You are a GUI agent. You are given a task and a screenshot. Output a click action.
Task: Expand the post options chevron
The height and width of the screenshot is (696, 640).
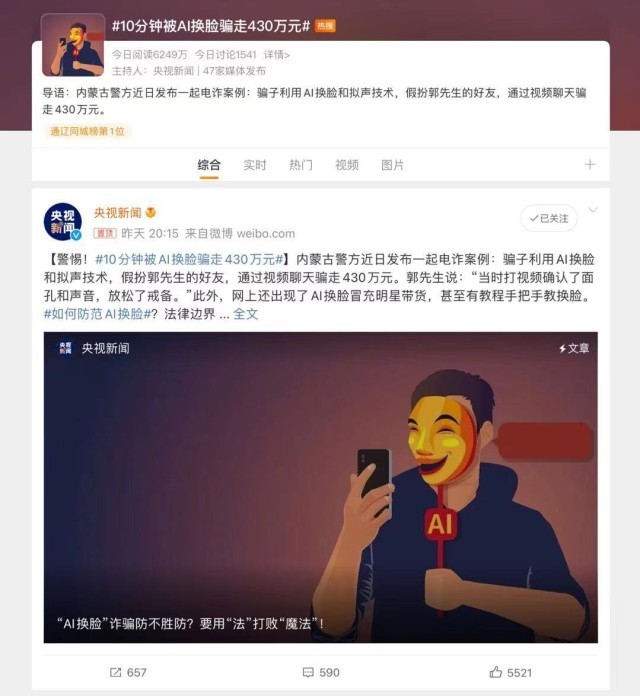coord(593,210)
